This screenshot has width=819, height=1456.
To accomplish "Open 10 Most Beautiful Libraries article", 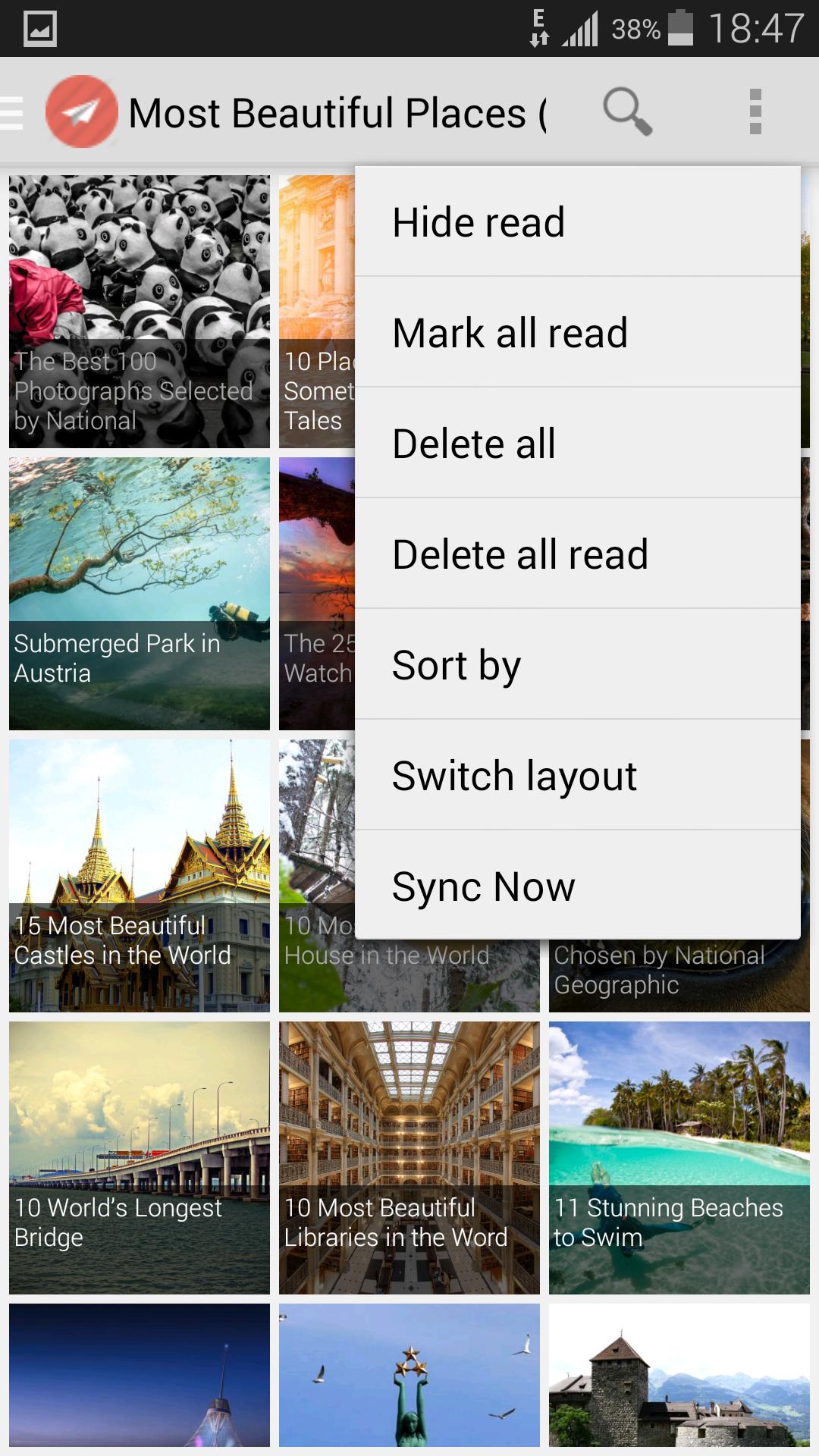I will click(409, 1157).
